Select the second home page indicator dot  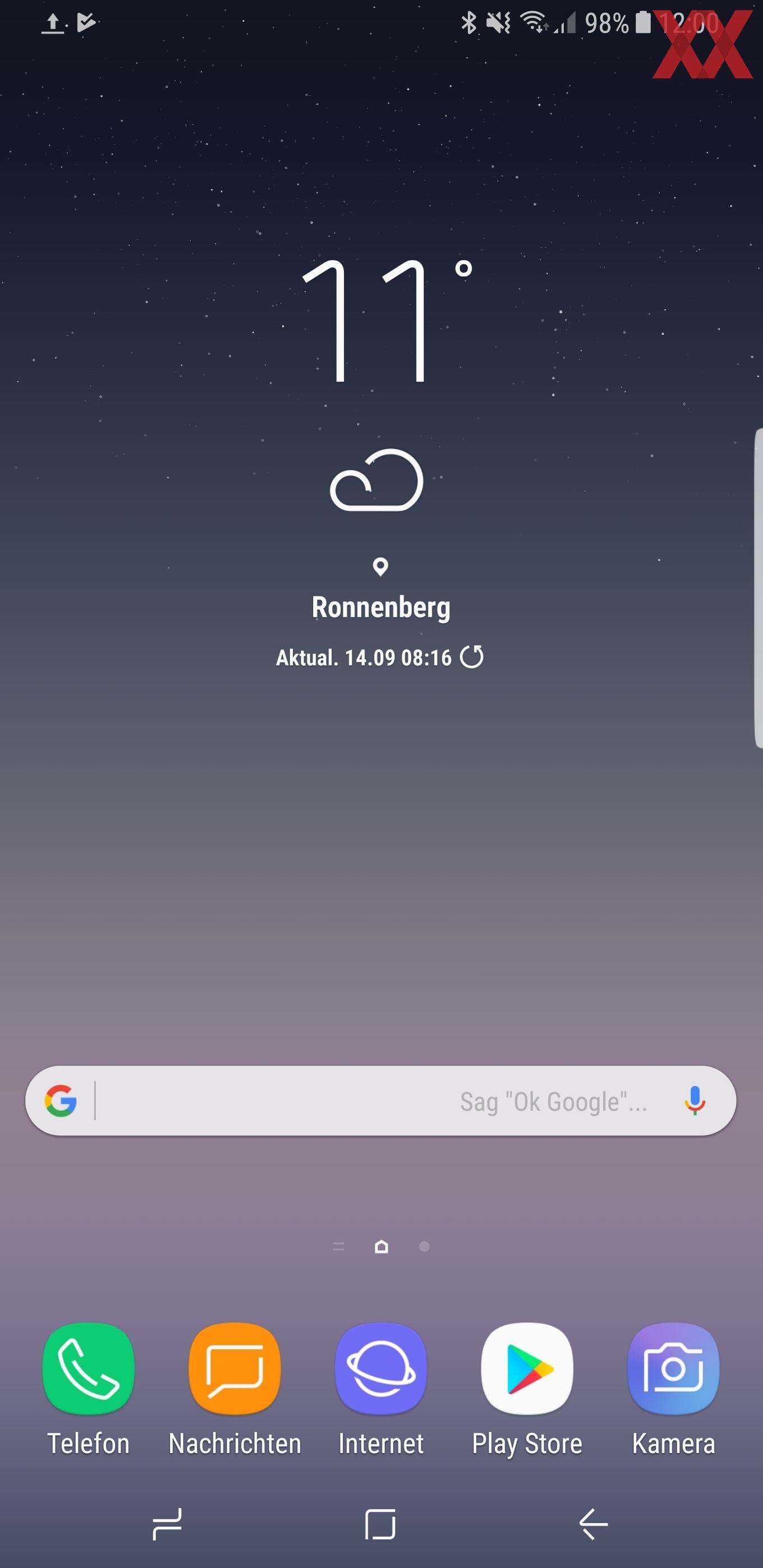(x=425, y=1247)
